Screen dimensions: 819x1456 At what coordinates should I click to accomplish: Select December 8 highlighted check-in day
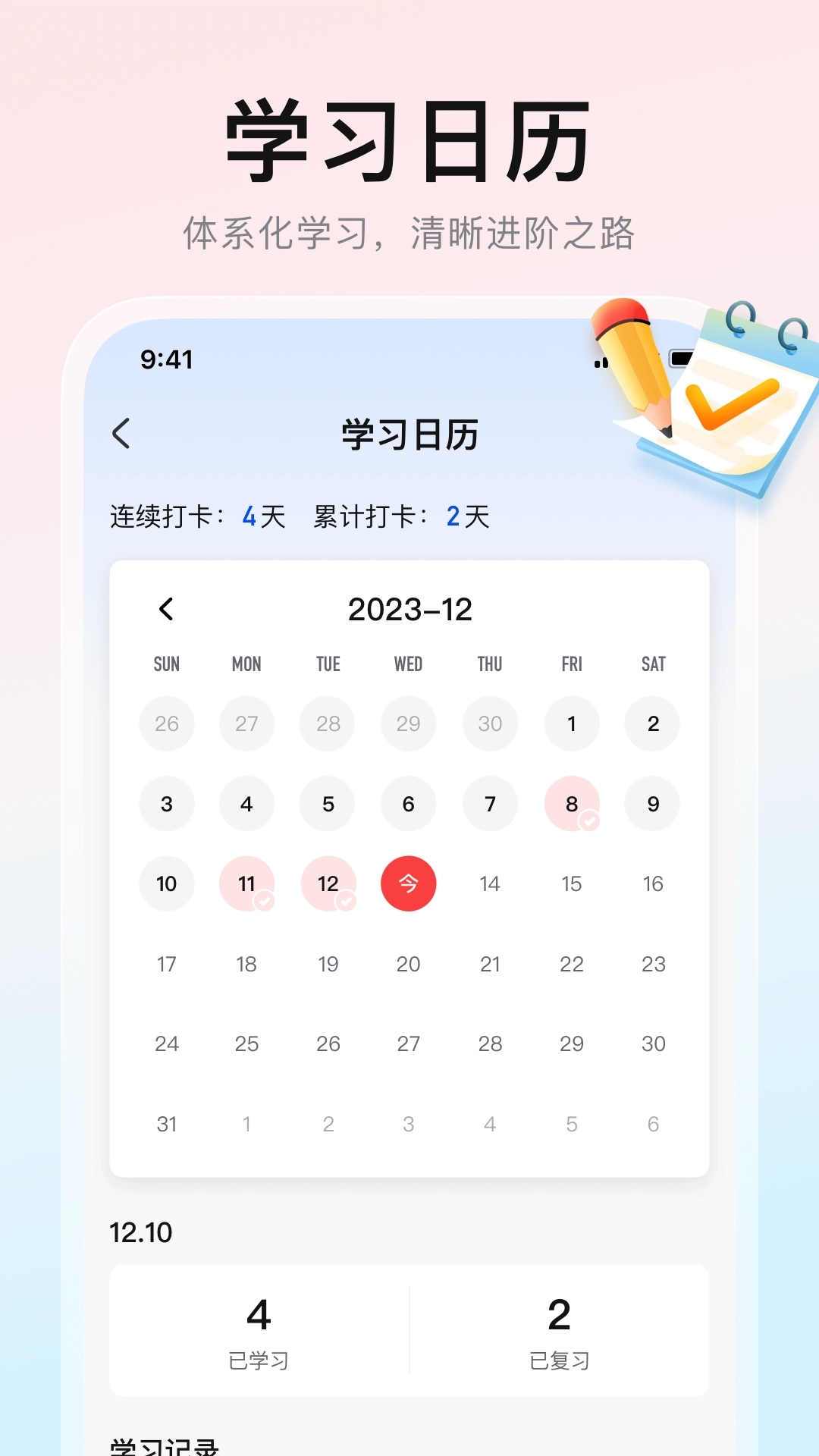click(x=571, y=804)
